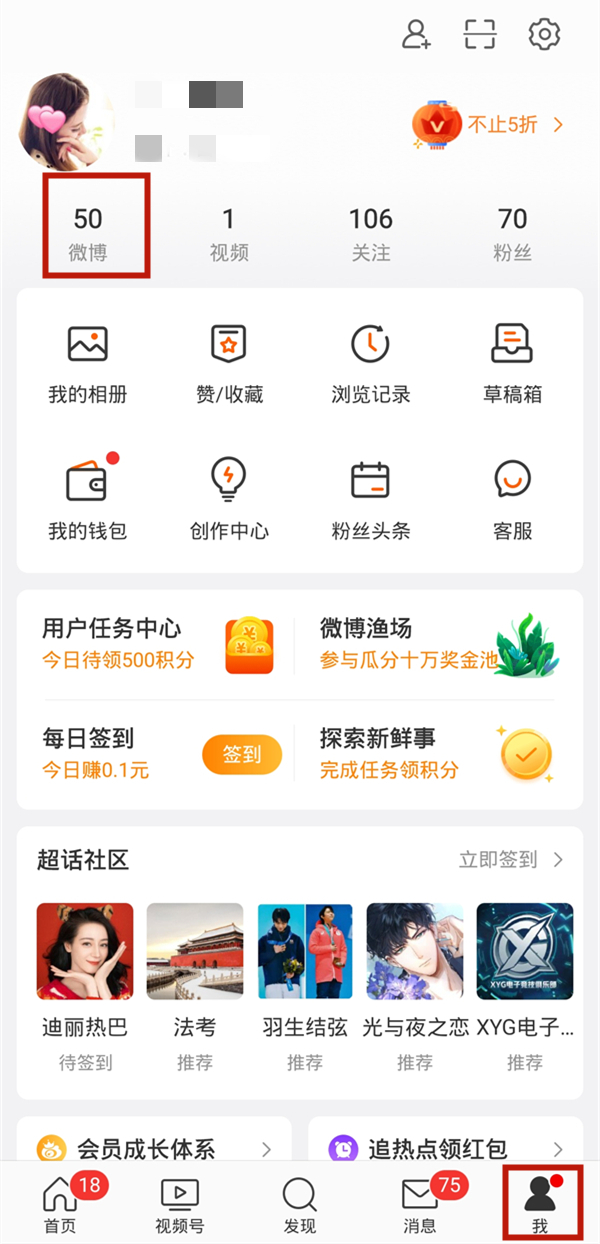Open the add friend icon
This screenshot has height=1244, width=600.
(x=416, y=35)
